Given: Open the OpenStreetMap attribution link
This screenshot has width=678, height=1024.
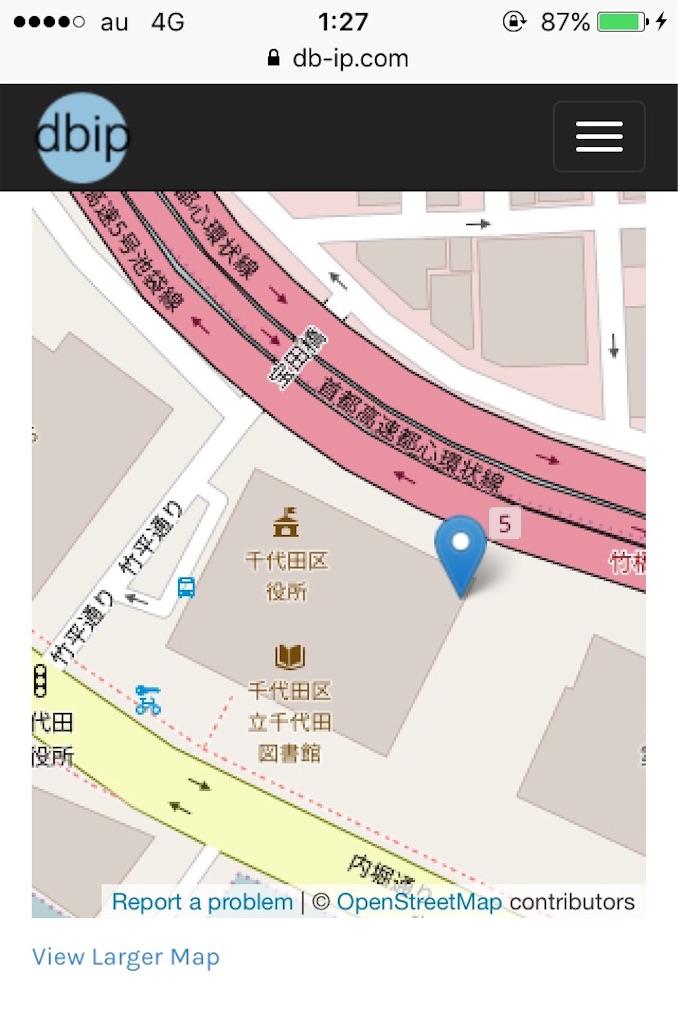Looking at the screenshot, I should pyautogui.click(x=419, y=902).
